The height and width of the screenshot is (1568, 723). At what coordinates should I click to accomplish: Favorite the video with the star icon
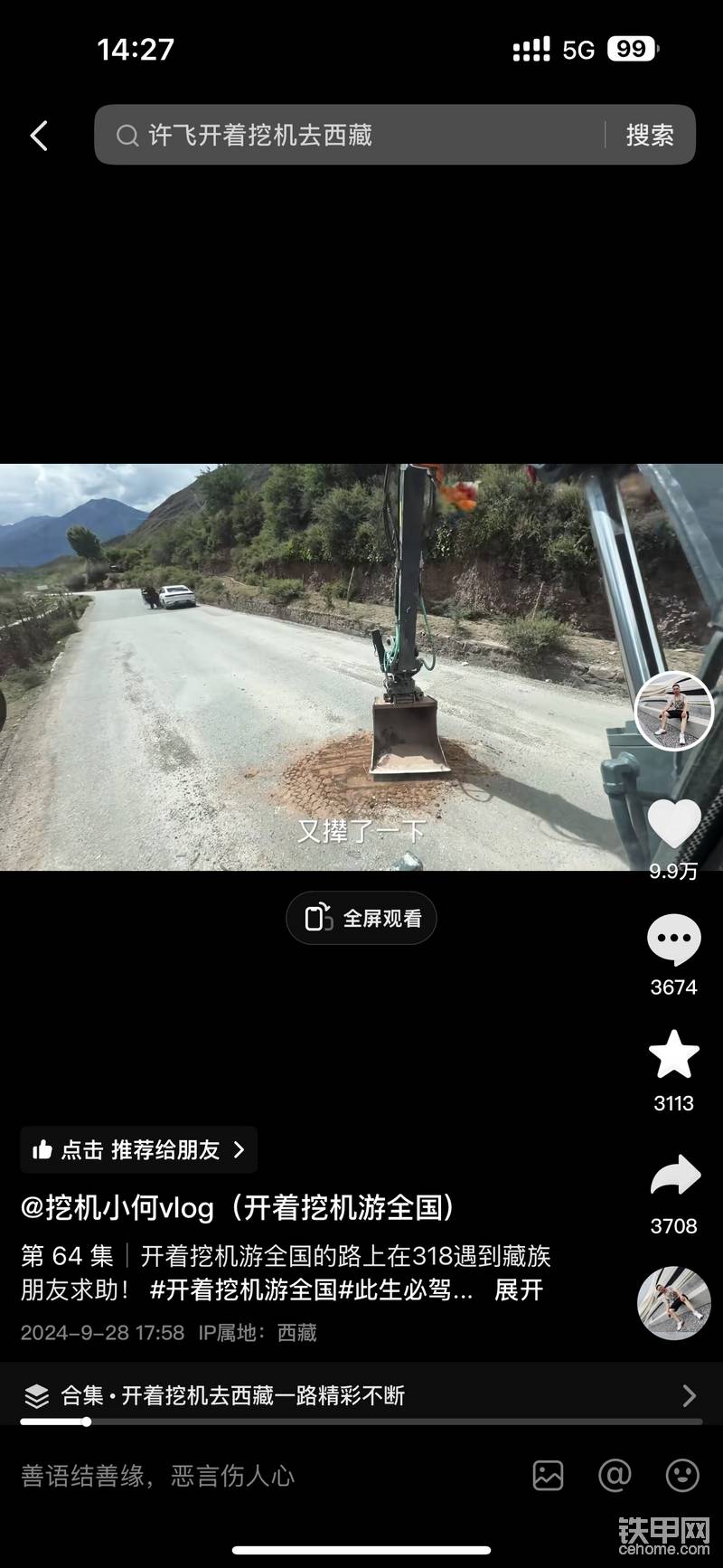(674, 1054)
